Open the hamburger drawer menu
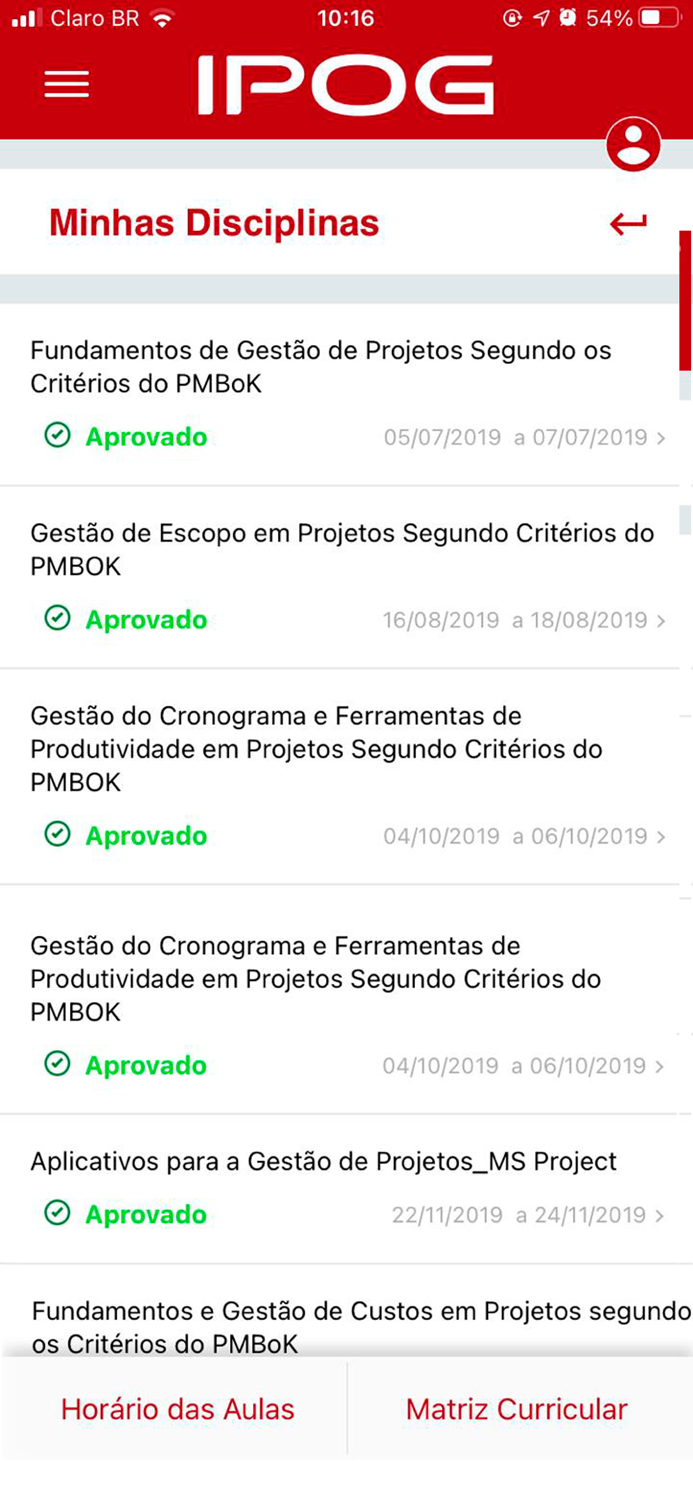The image size is (693, 1500). (x=67, y=84)
